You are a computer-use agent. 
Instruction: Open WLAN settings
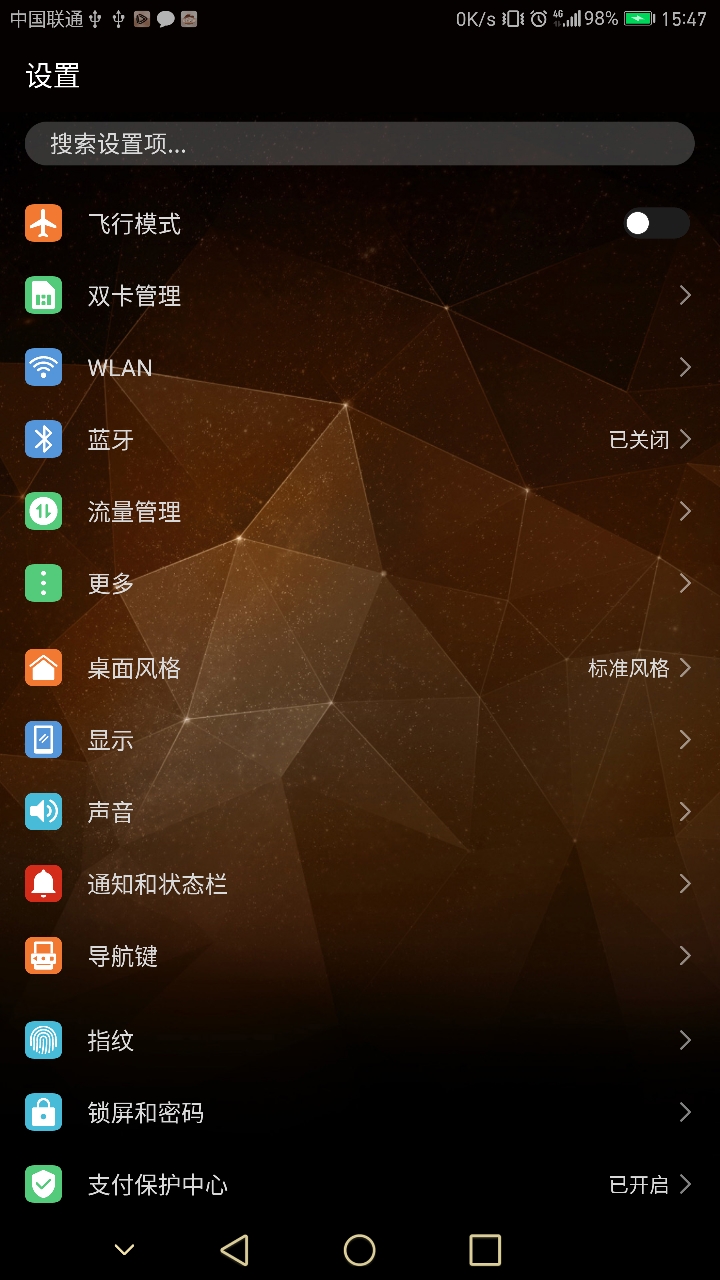tap(360, 367)
